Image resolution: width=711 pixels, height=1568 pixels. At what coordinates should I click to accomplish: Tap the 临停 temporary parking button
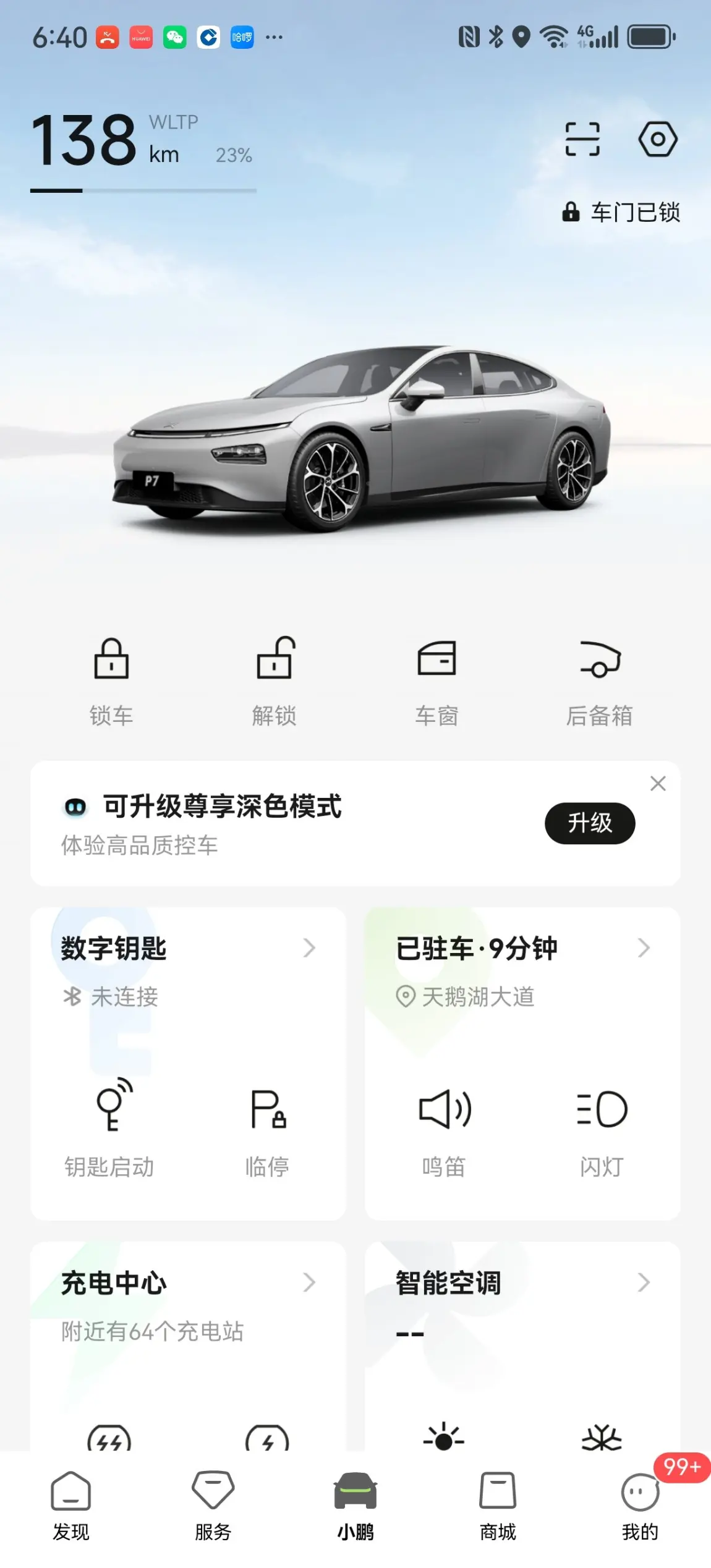[268, 1128]
